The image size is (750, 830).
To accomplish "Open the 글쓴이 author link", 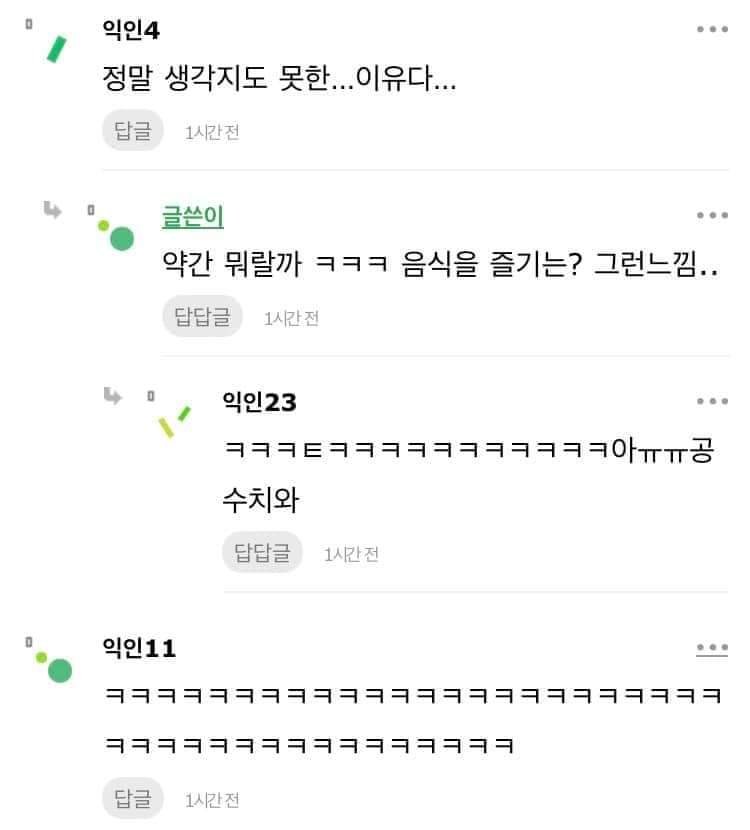I will 193,216.
